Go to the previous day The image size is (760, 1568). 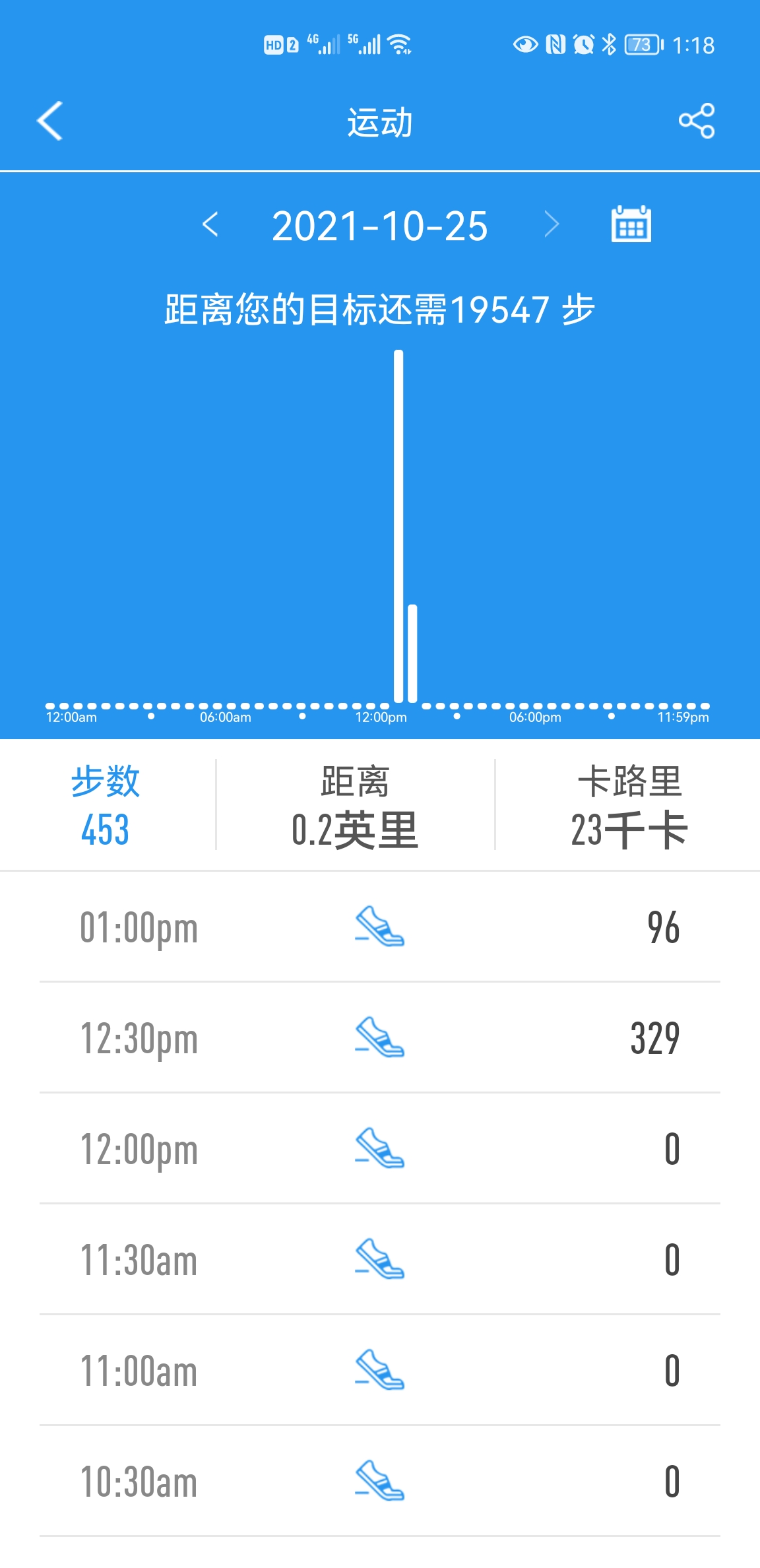click(x=210, y=225)
